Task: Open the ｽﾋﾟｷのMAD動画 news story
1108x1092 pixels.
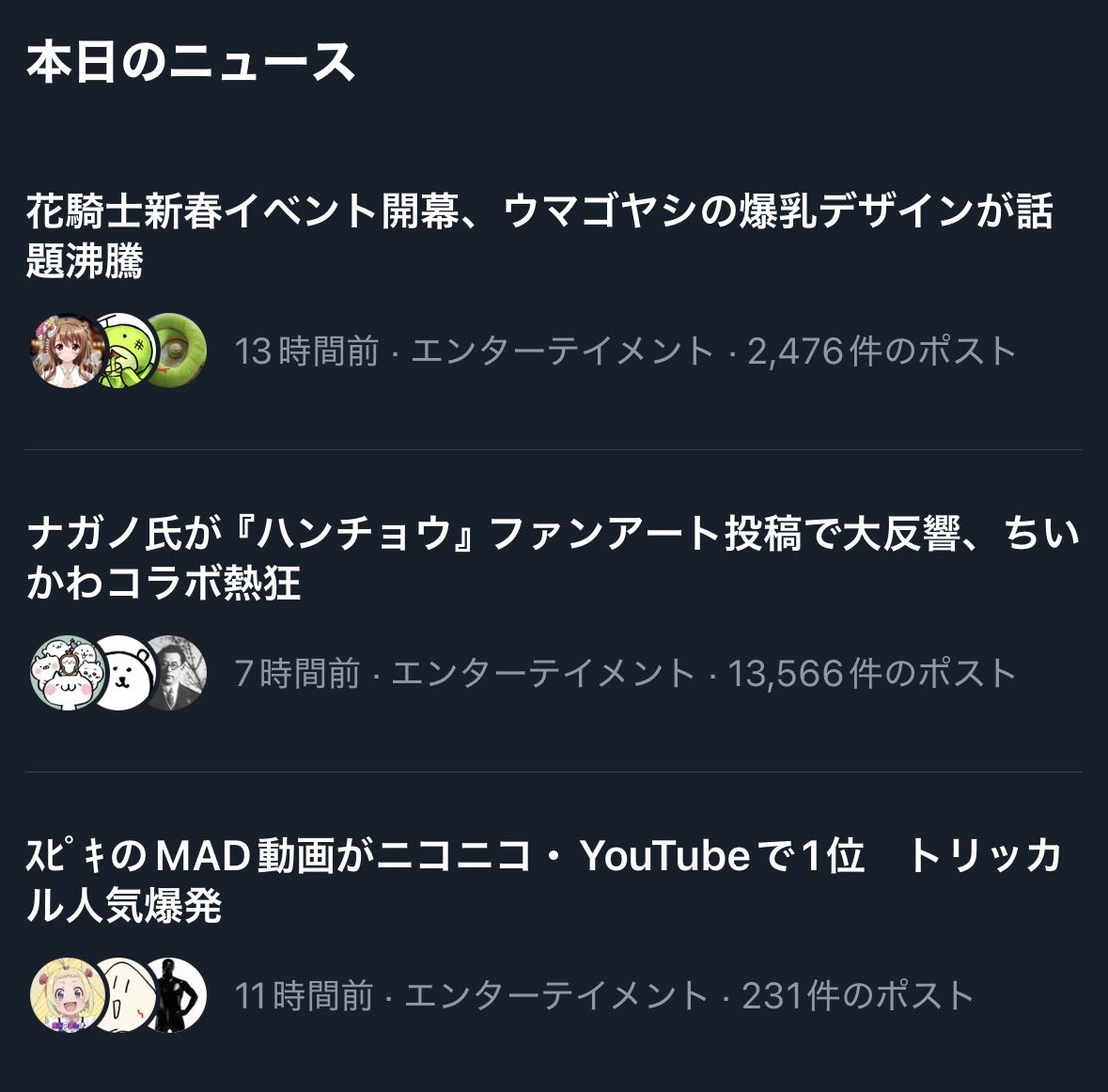Action: 543,881
